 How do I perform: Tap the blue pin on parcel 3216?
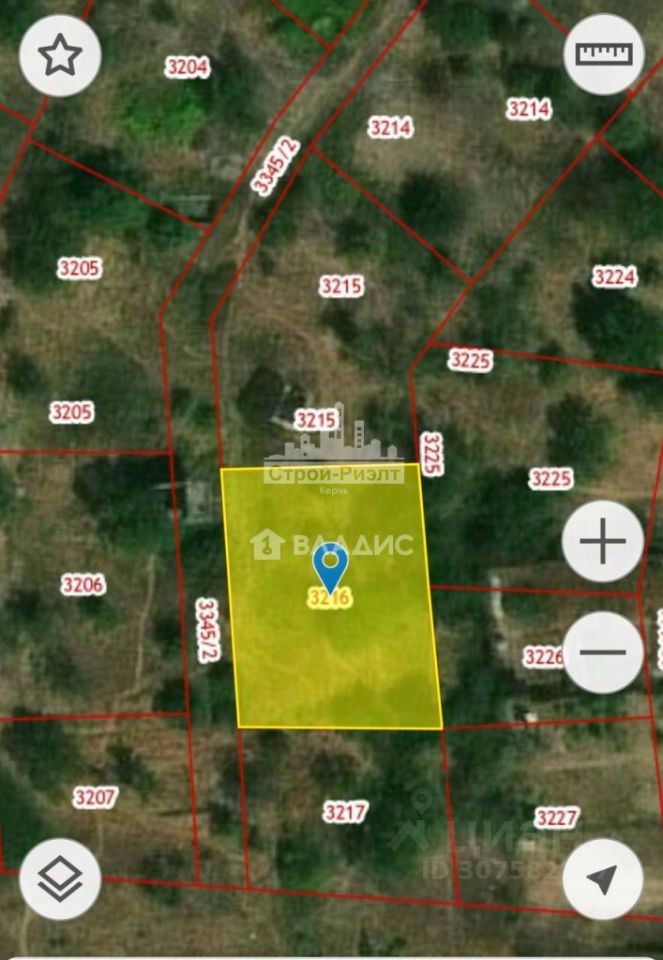[330, 567]
